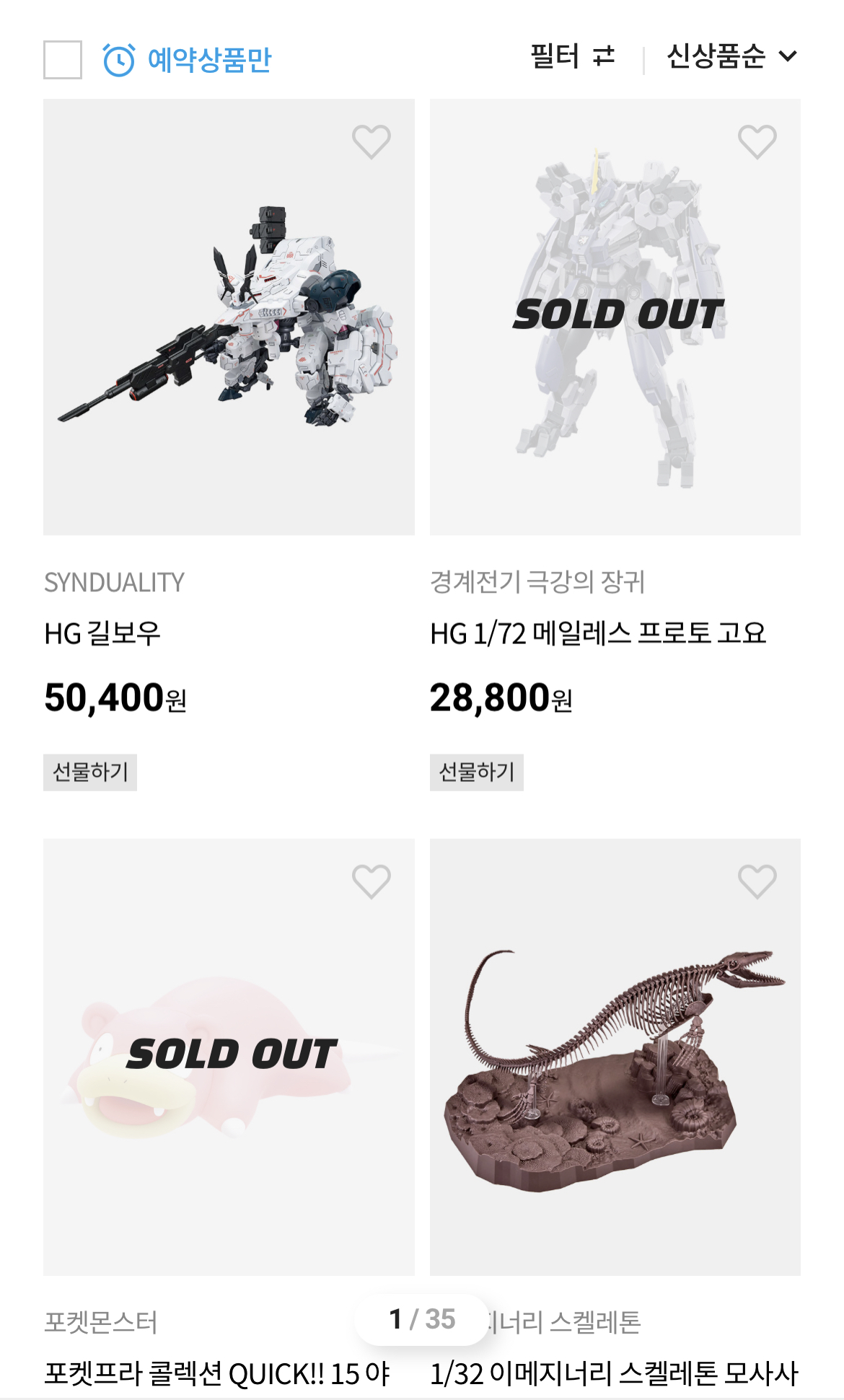Image resolution: width=844 pixels, height=1400 pixels.
Task: Expand the 신상품순 sort dropdown
Action: tap(731, 56)
